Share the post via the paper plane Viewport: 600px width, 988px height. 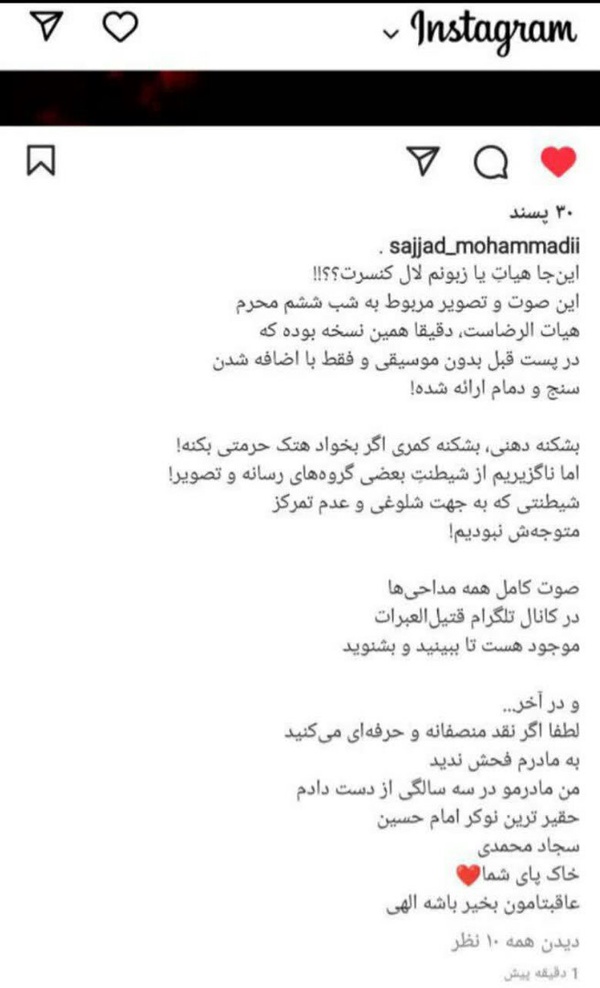coord(423,161)
